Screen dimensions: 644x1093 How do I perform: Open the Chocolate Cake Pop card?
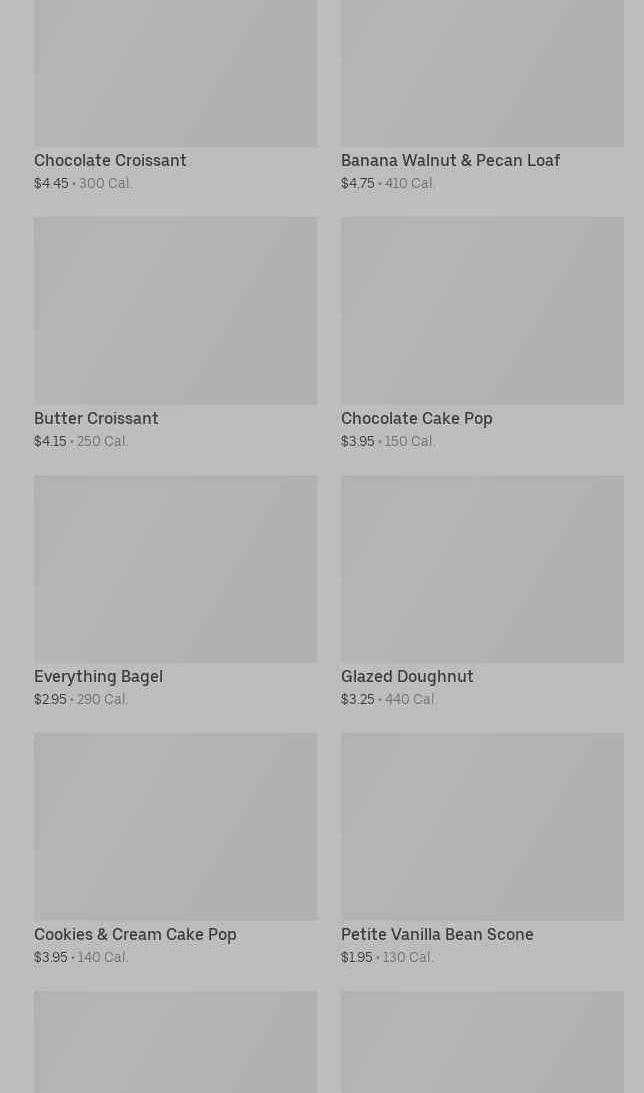point(482,311)
